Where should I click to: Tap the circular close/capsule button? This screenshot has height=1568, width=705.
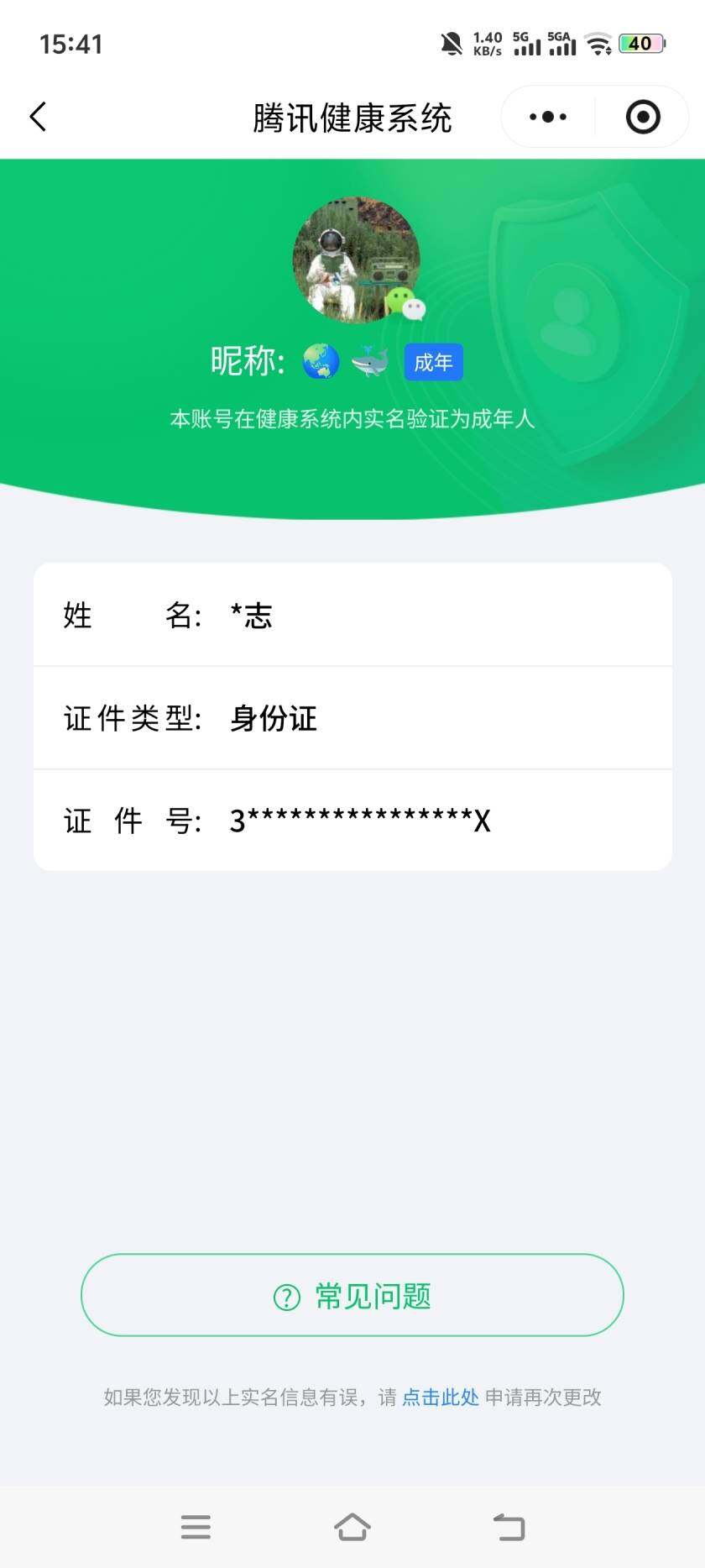[x=642, y=117]
